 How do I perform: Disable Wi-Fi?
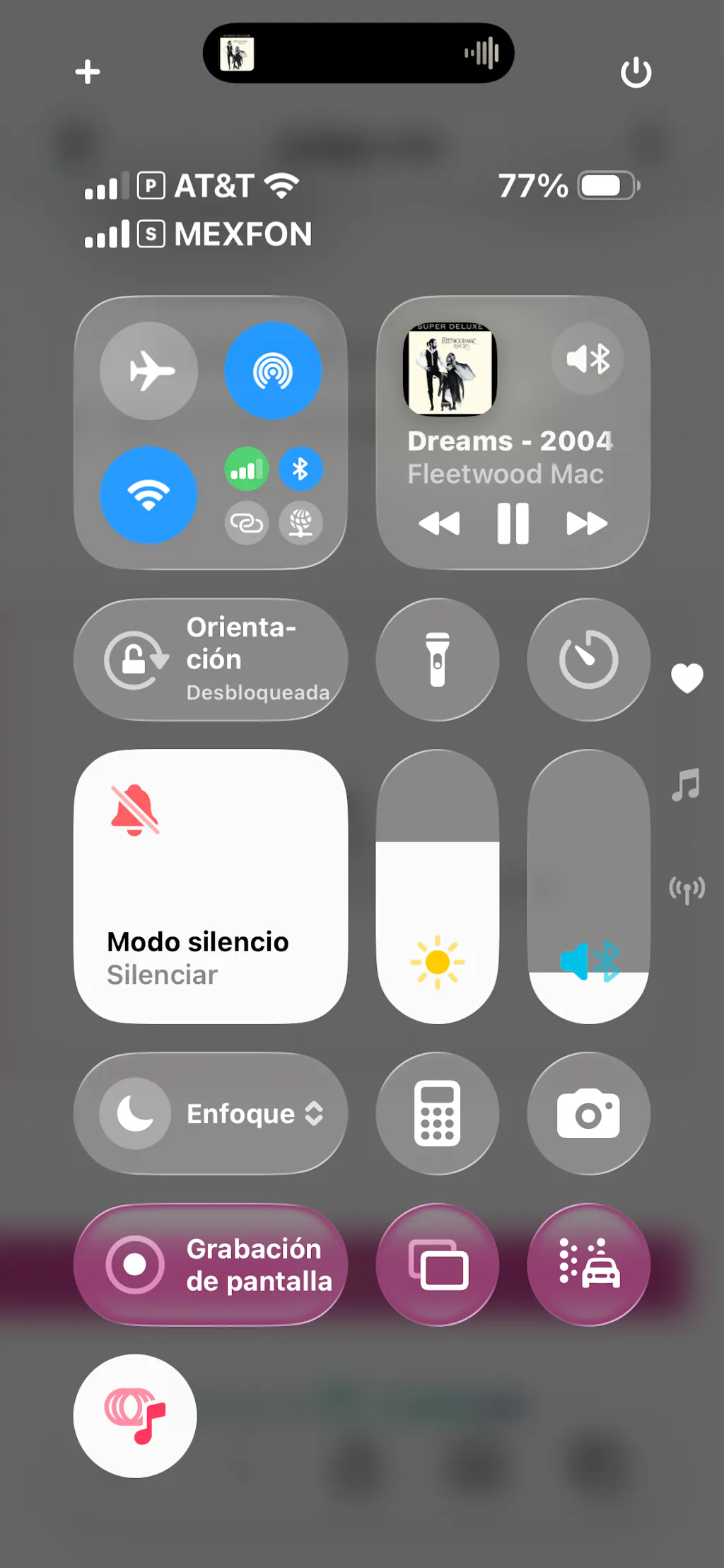pyautogui.click(x=149, y=495)
